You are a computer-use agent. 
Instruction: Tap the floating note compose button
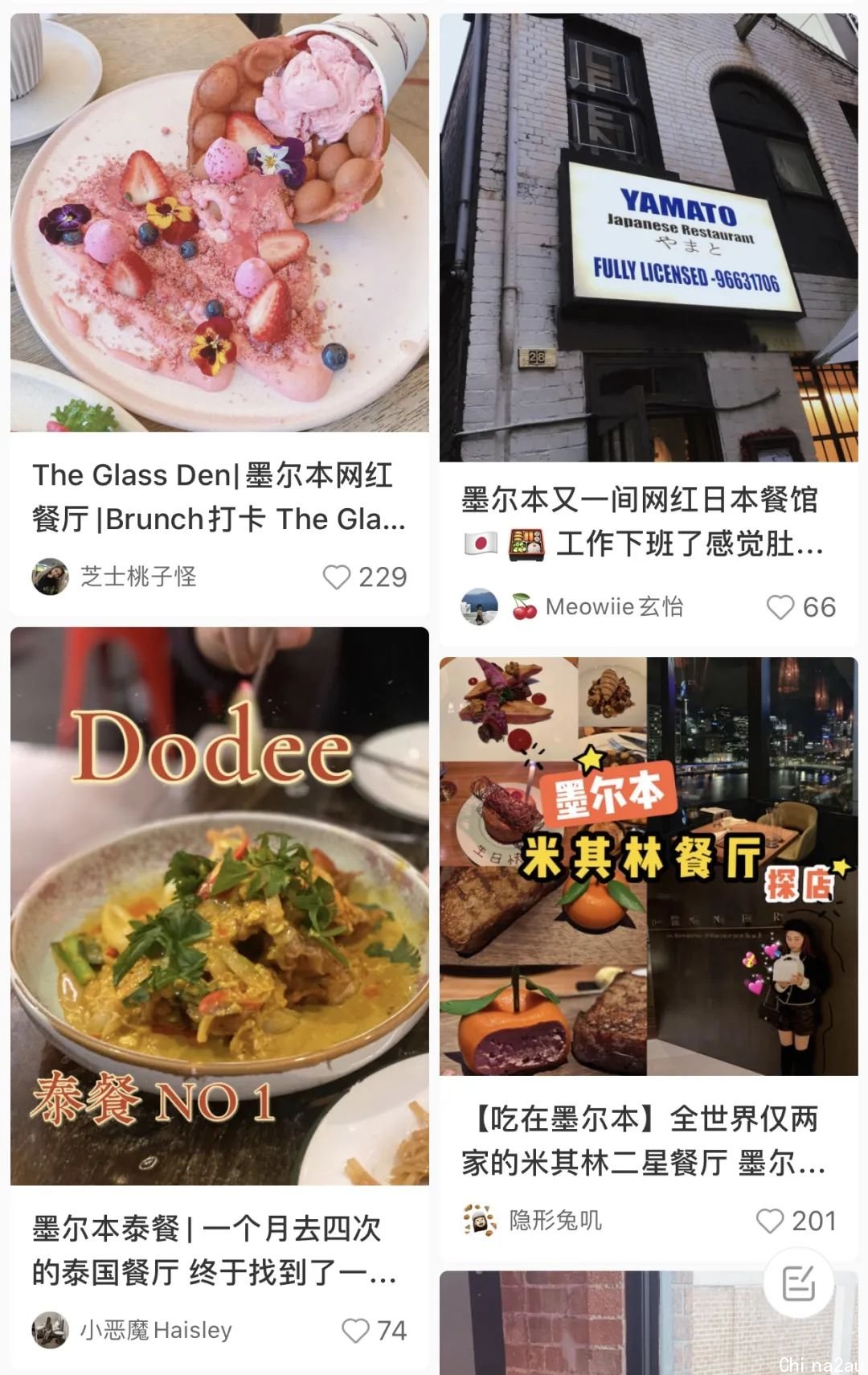tap(798, 1284)
